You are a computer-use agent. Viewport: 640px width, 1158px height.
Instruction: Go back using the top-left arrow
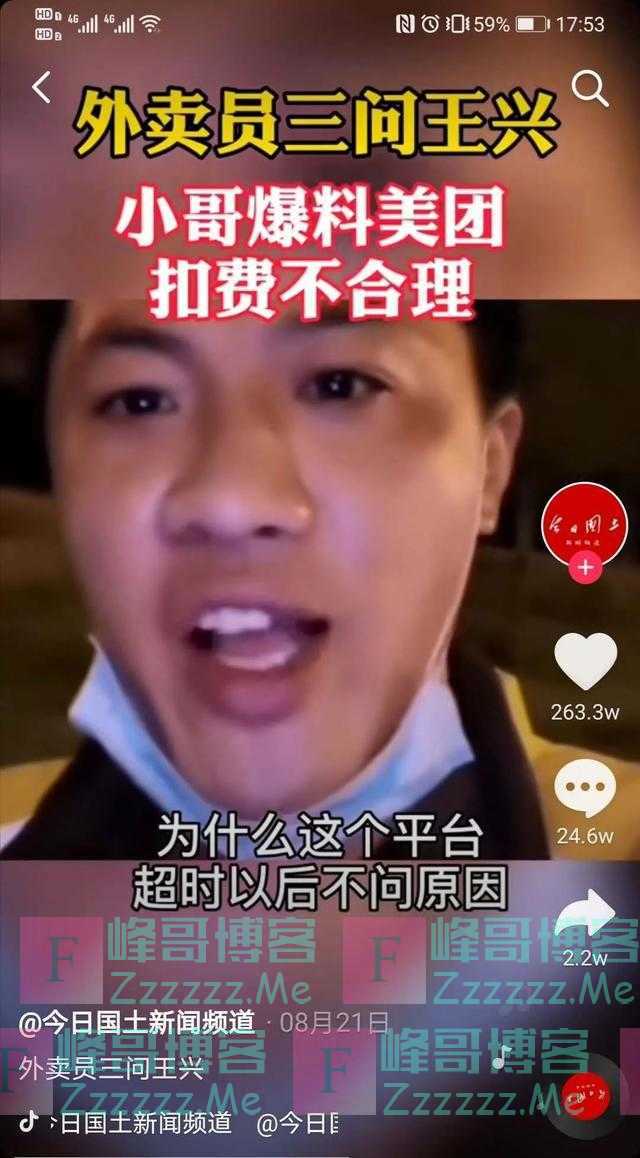click(41, 89)
